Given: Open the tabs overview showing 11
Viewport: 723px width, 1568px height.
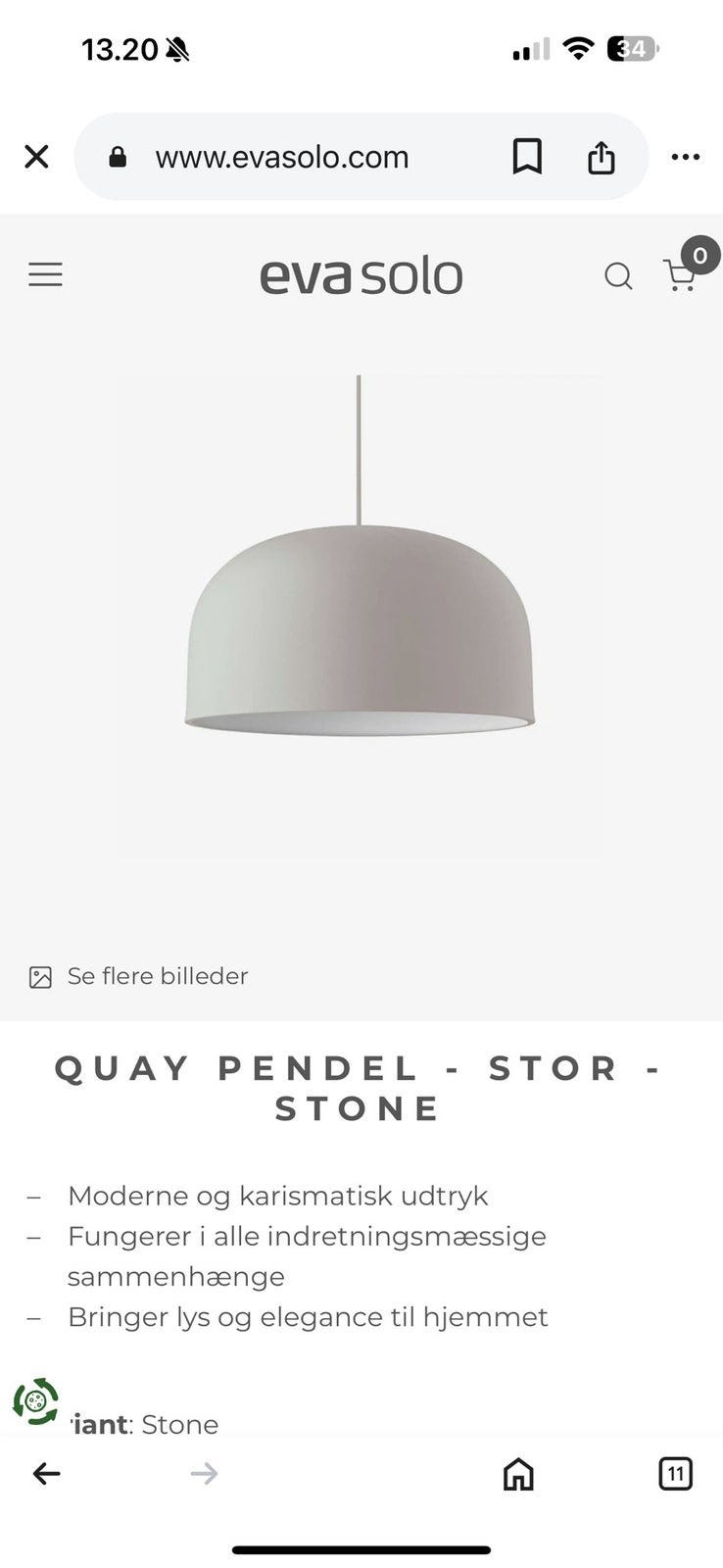Looking at the screenshot, I should point(675,1473).
